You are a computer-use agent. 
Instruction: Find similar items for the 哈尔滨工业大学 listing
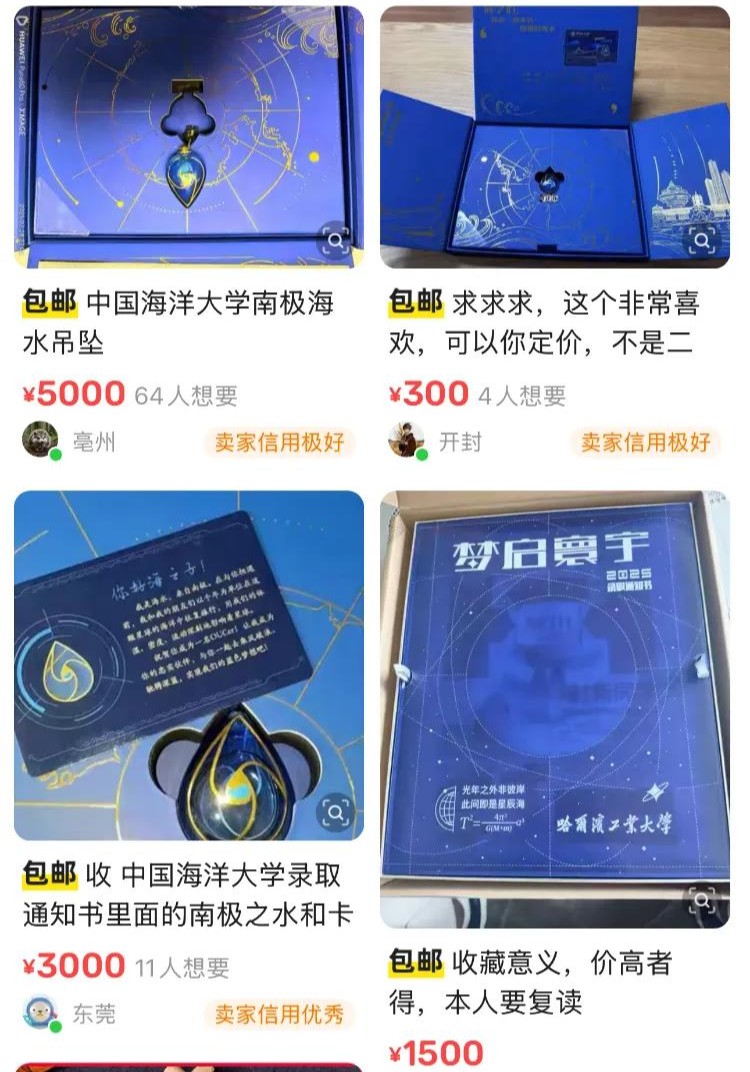(701, 901)
